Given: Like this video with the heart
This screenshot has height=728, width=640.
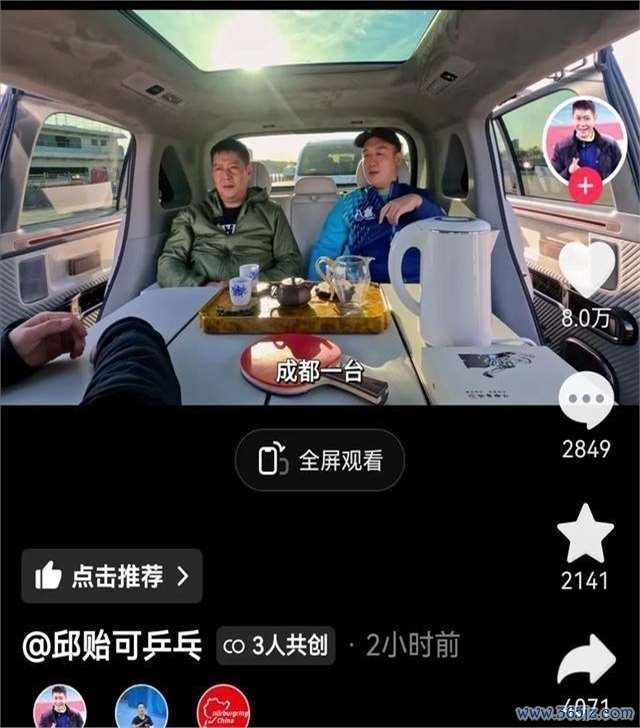Looking at the screenshot, I should 586,270.
